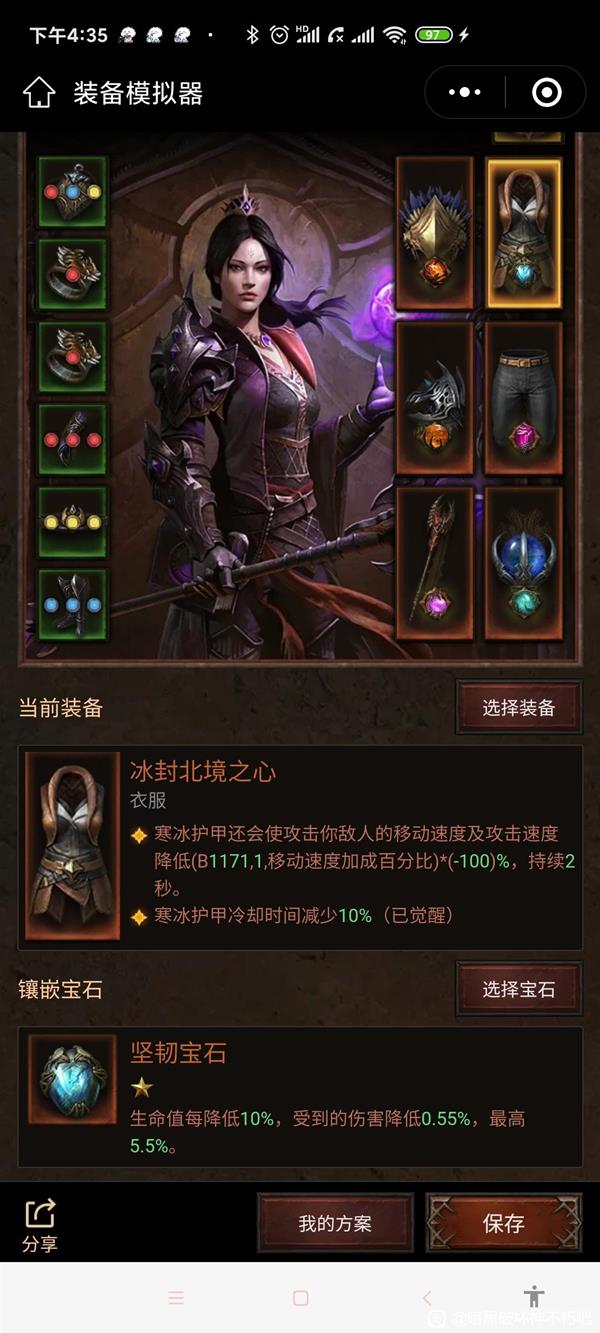Share the build via 分享
This screenshot has width=600, height=1333.
pyautogui.click(x=40, y=1227)
